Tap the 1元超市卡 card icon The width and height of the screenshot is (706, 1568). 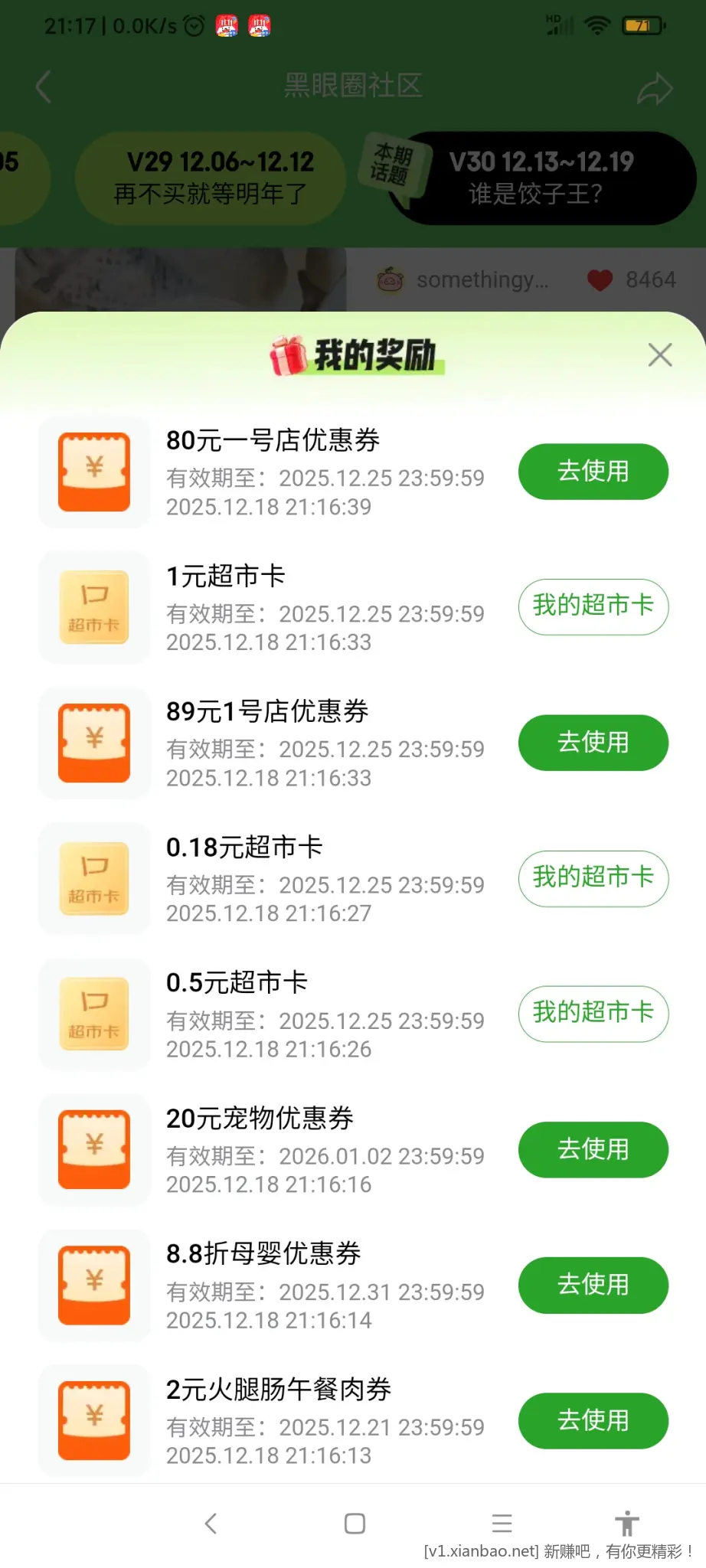coord(93,607)
